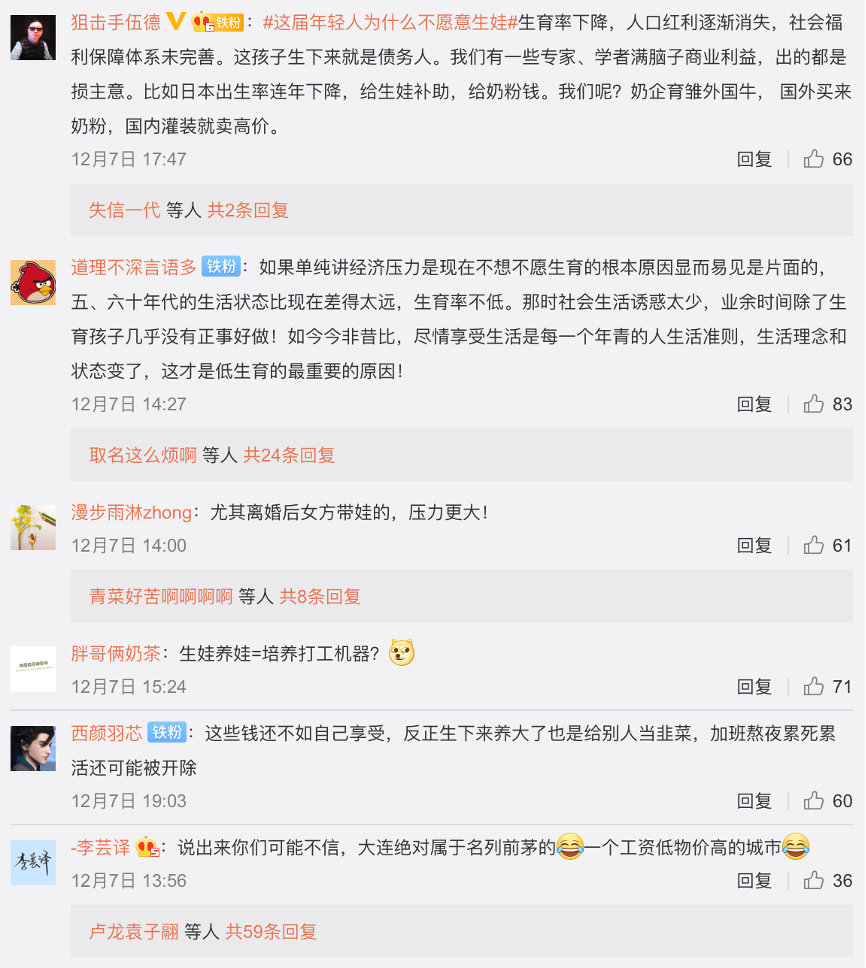Like 西颜羽芯's comment

click(x=814, y=801)
